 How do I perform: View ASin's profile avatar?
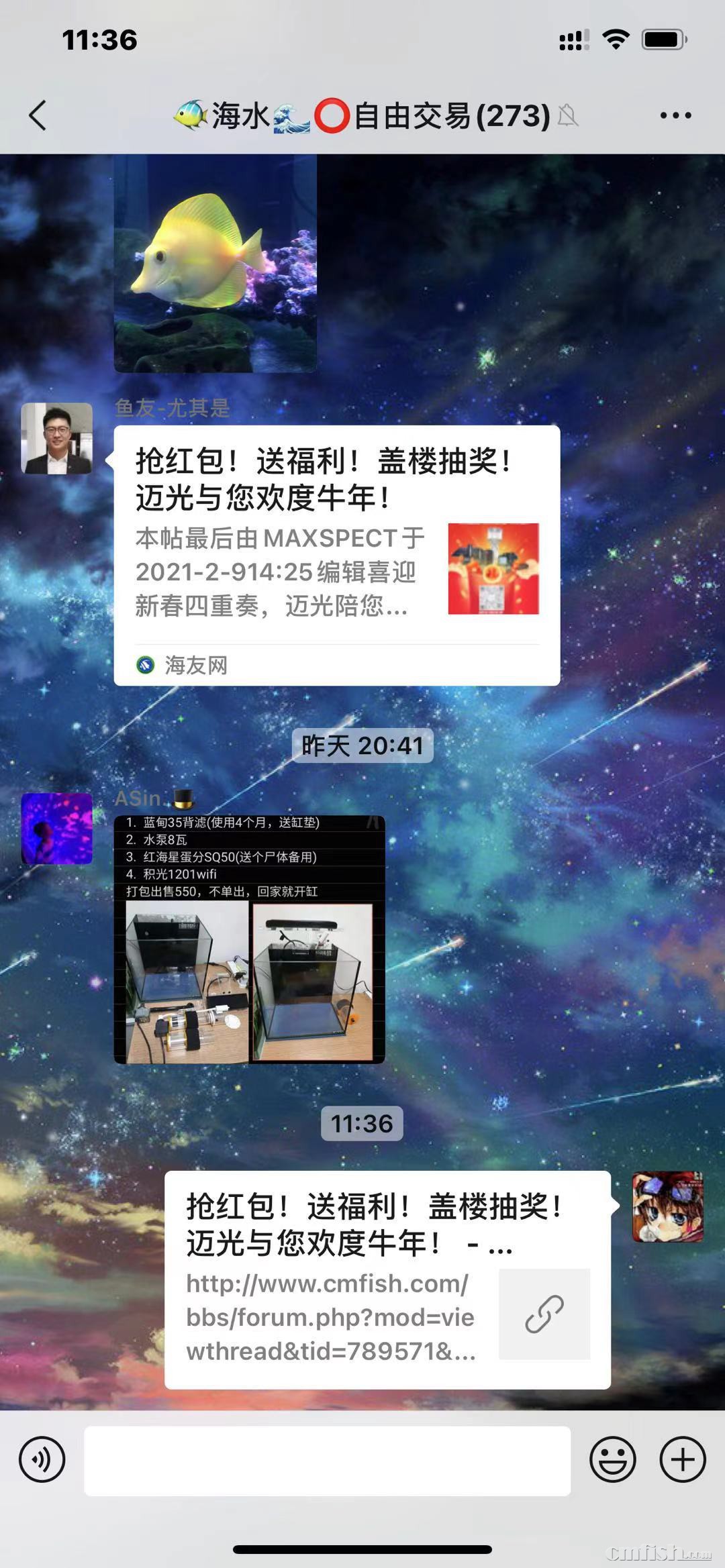pos(56,828)
